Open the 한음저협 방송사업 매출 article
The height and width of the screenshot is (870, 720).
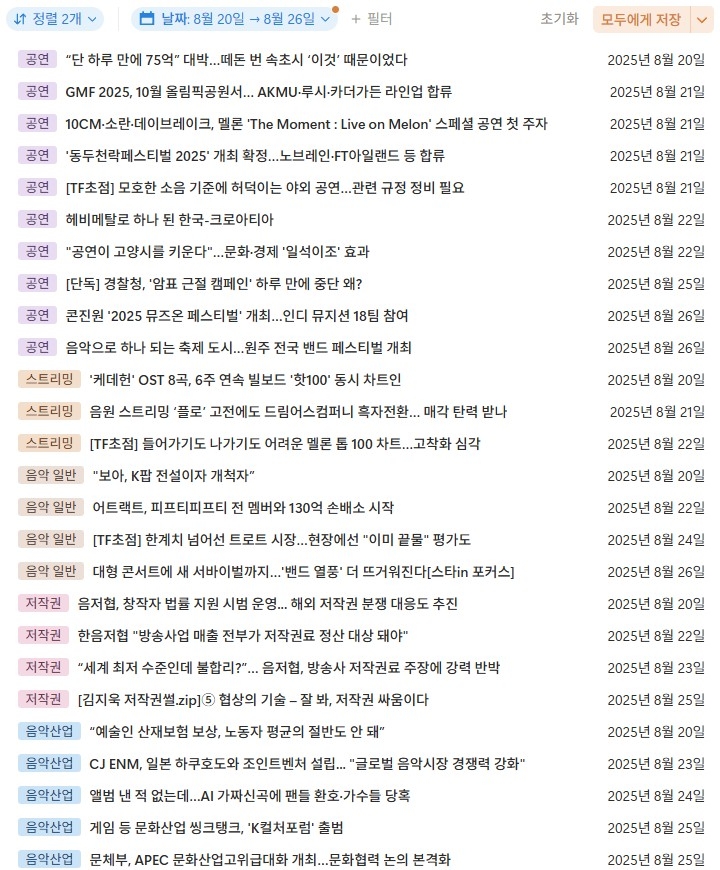pyautogui.click(x=242, y=636)
